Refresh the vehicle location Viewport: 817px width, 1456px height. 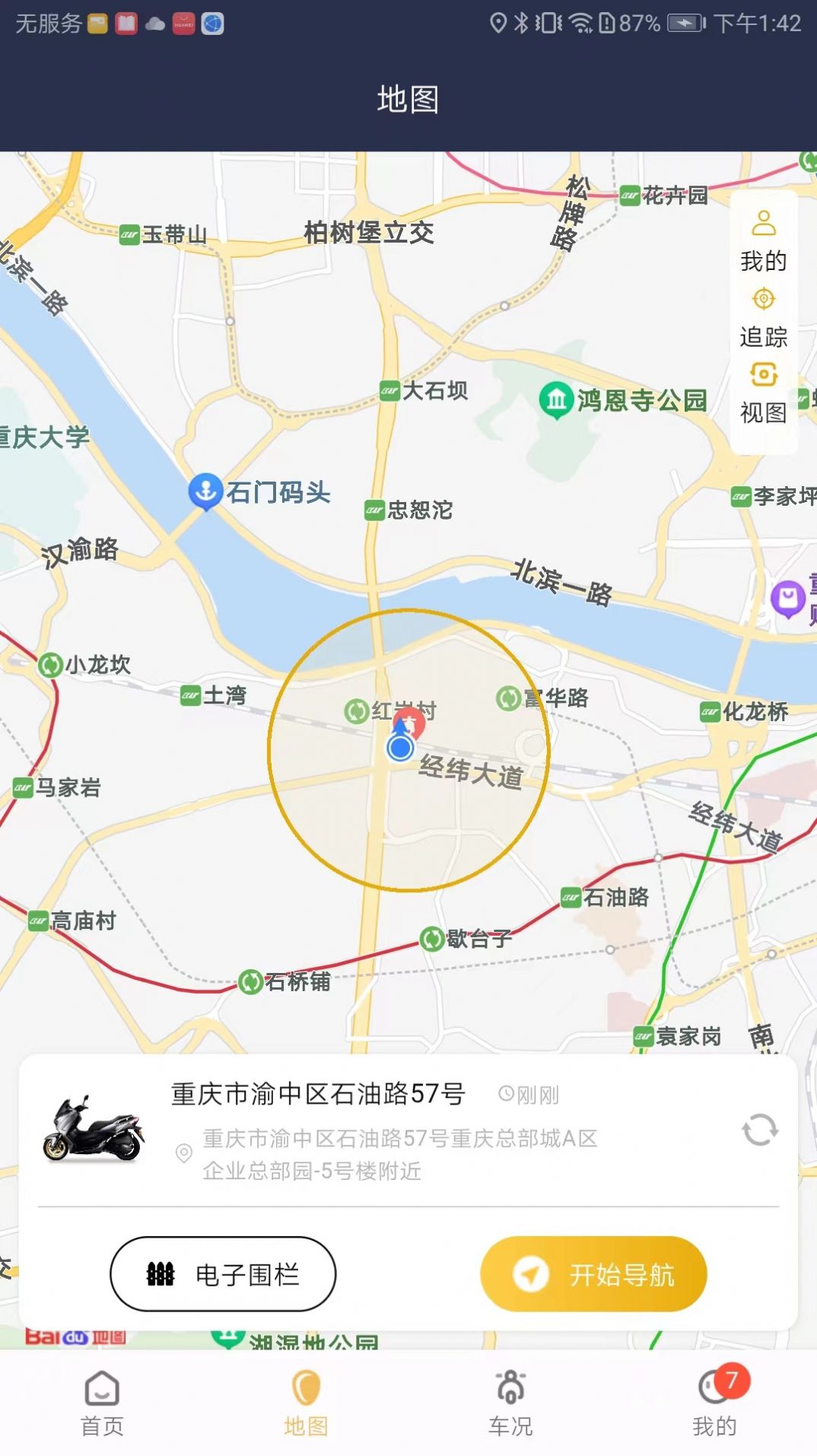(759, 1130)
